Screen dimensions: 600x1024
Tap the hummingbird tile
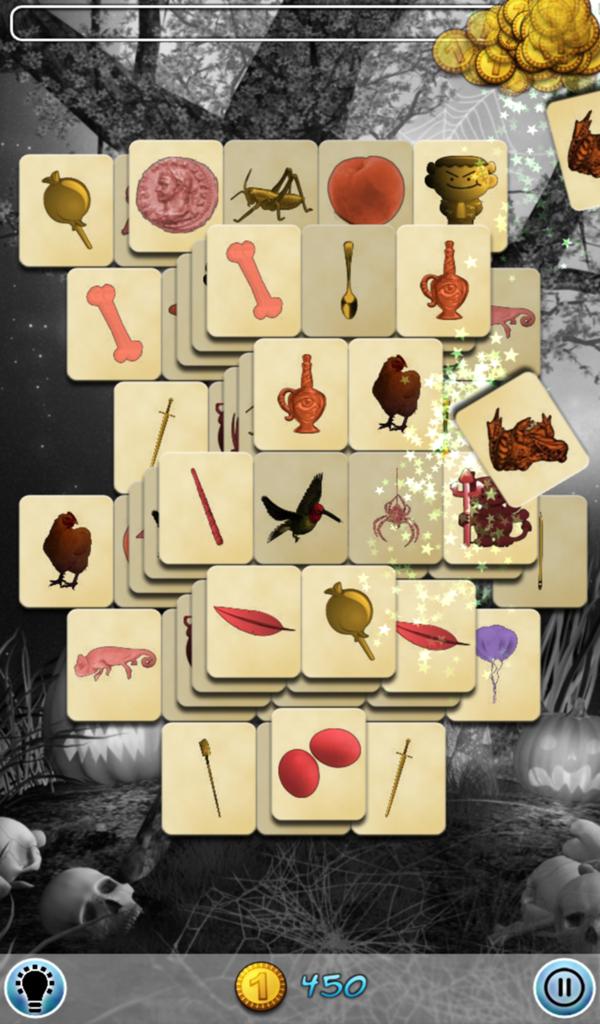(x=300, y=508)
